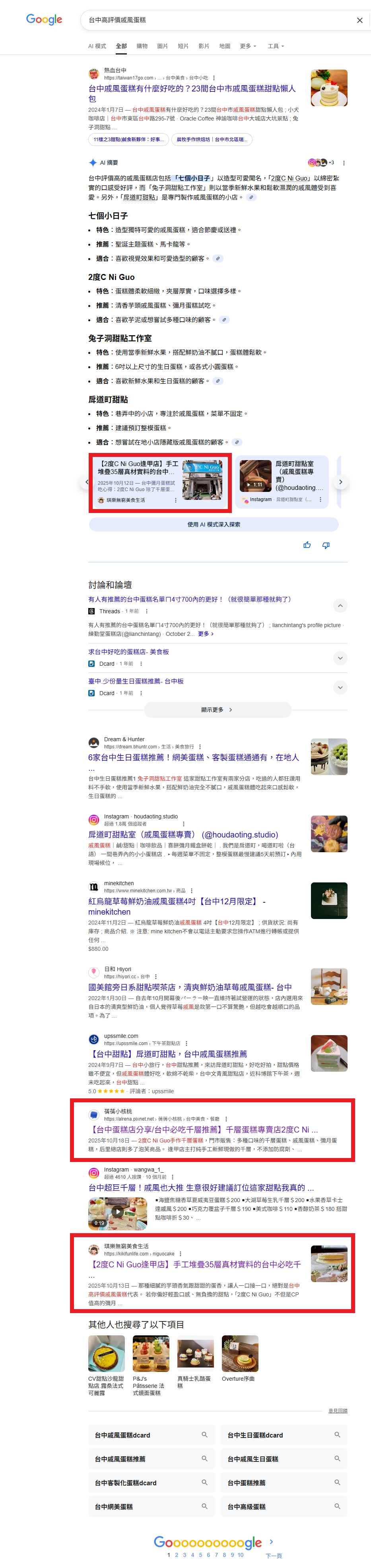Tap 顯示更多 under discussions
Viewport: 371px width, 1568px height.
tap(217, 710)
